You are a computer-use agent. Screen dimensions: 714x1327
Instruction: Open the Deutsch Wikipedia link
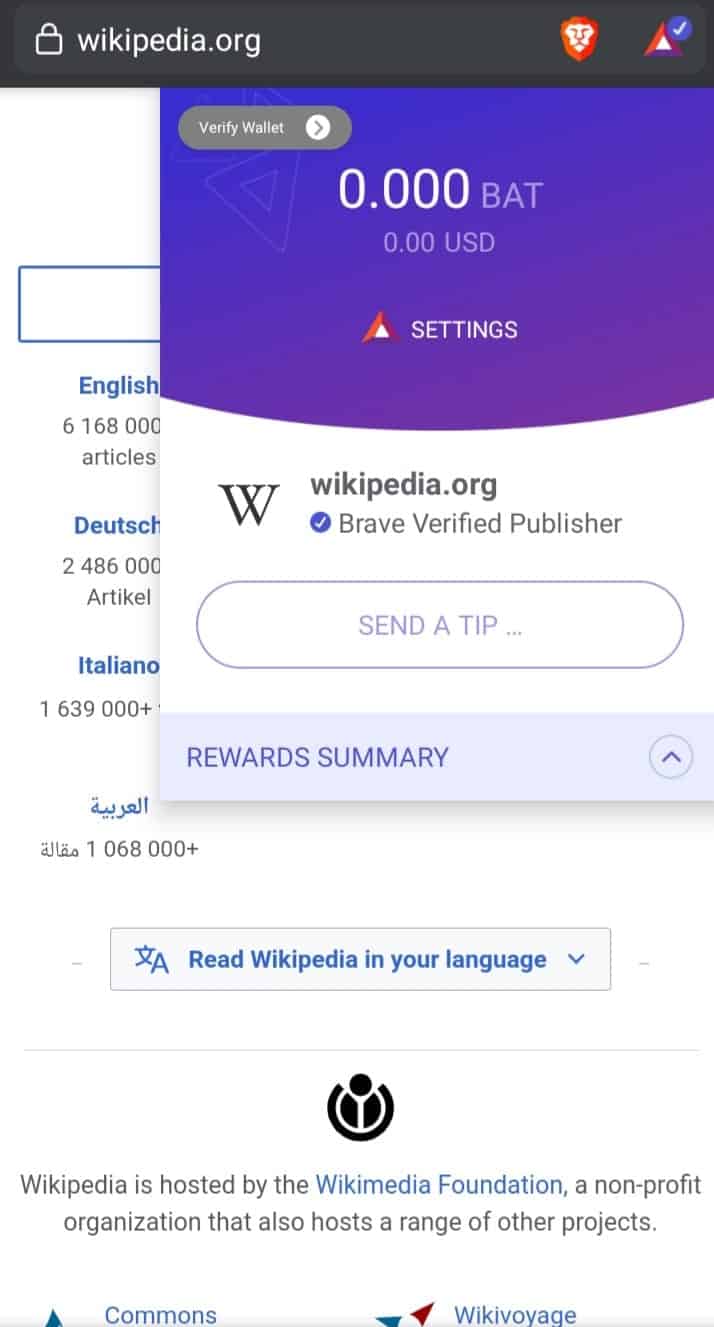pos(116,525)
